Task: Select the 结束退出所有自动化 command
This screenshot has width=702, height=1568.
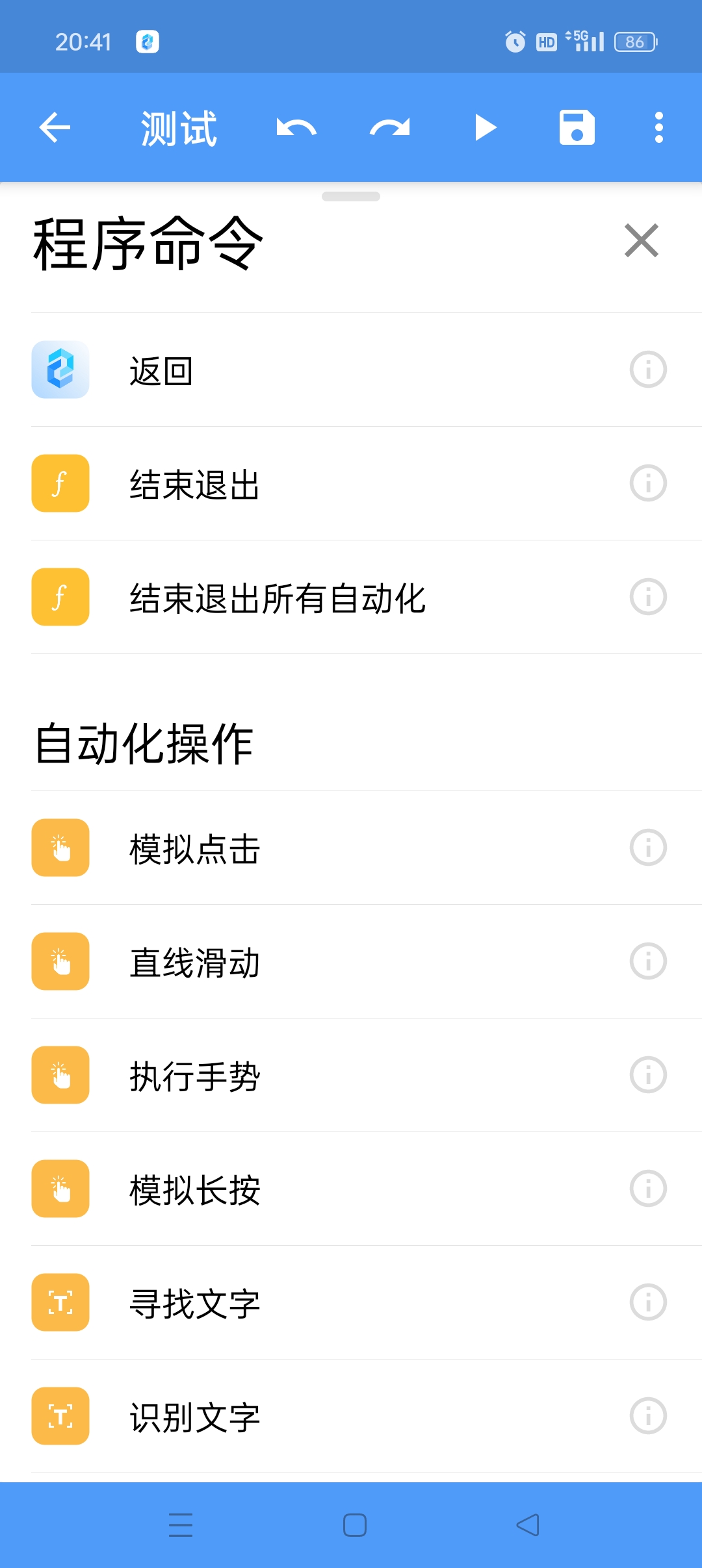Action: [x=278, y=598]
